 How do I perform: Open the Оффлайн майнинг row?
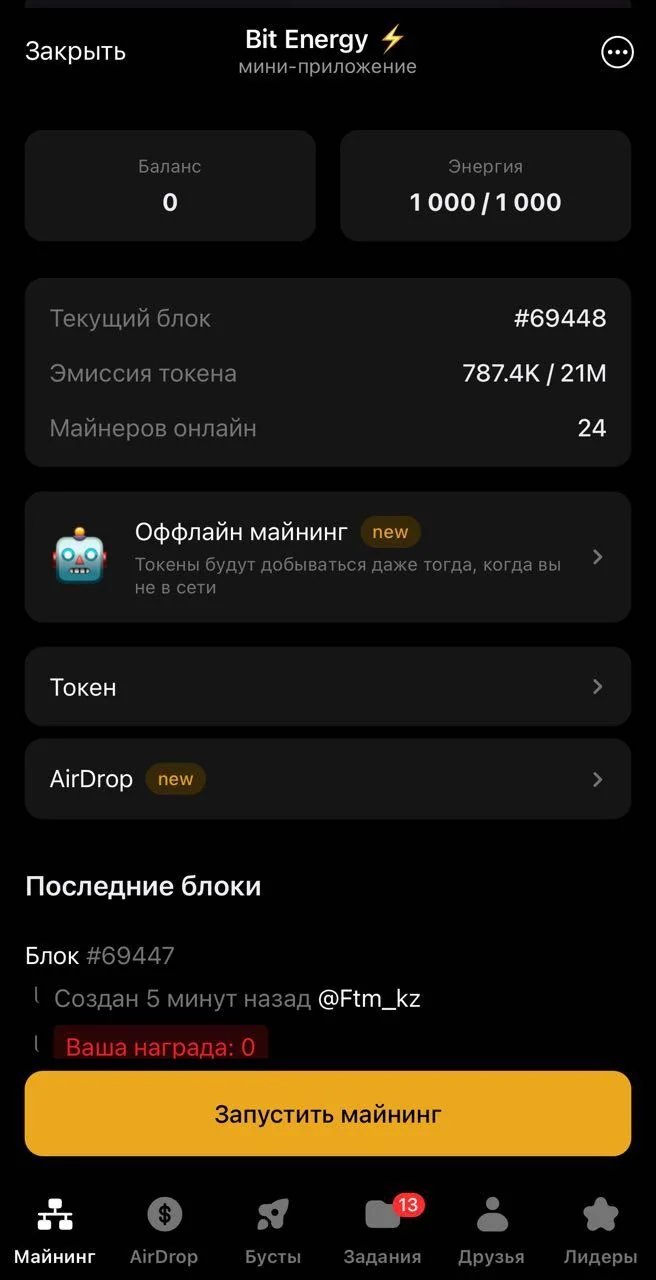328,557
